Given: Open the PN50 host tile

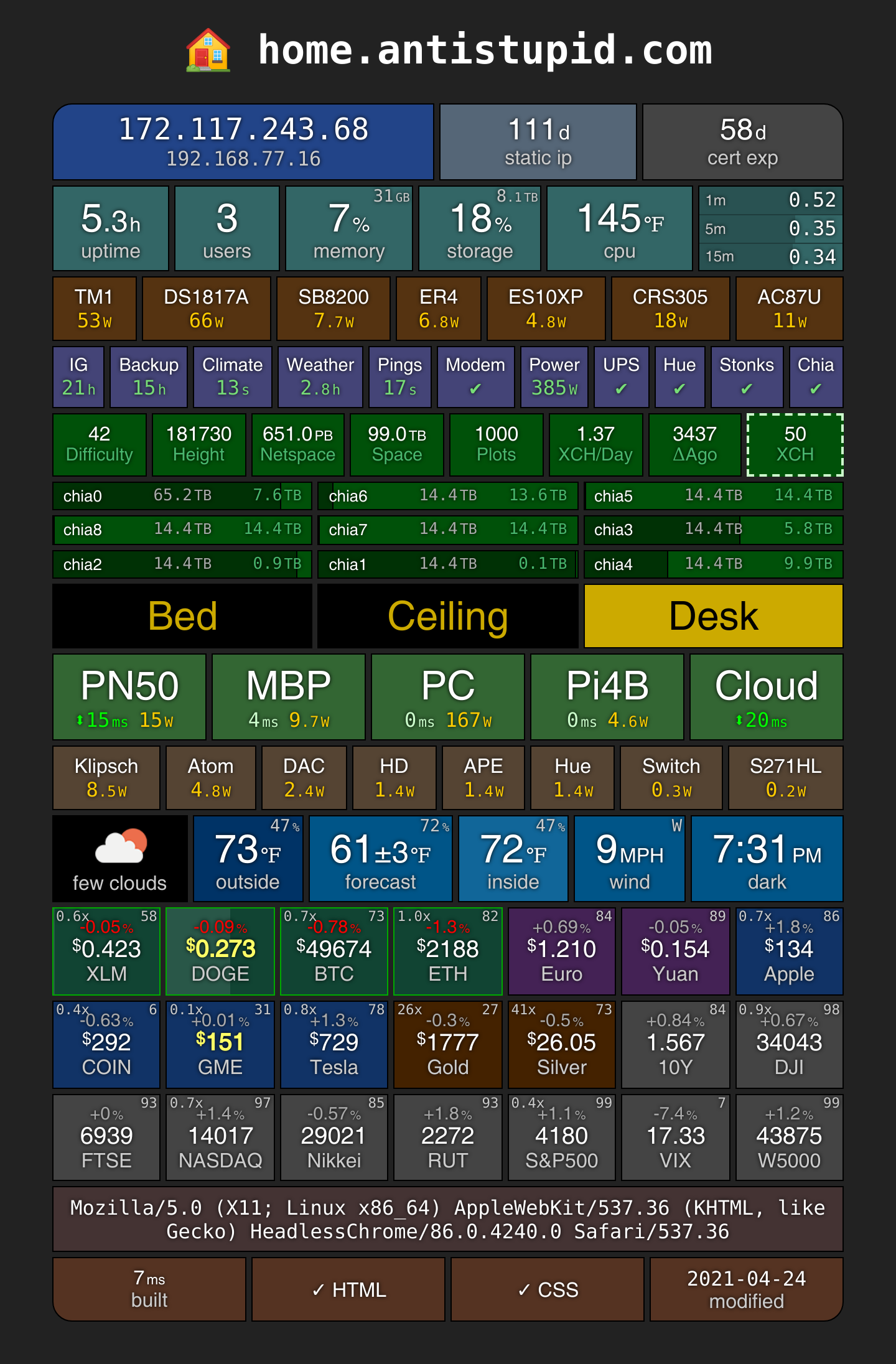Looking at the screenshot, I should pyautogui.click(x=129, y=697).
